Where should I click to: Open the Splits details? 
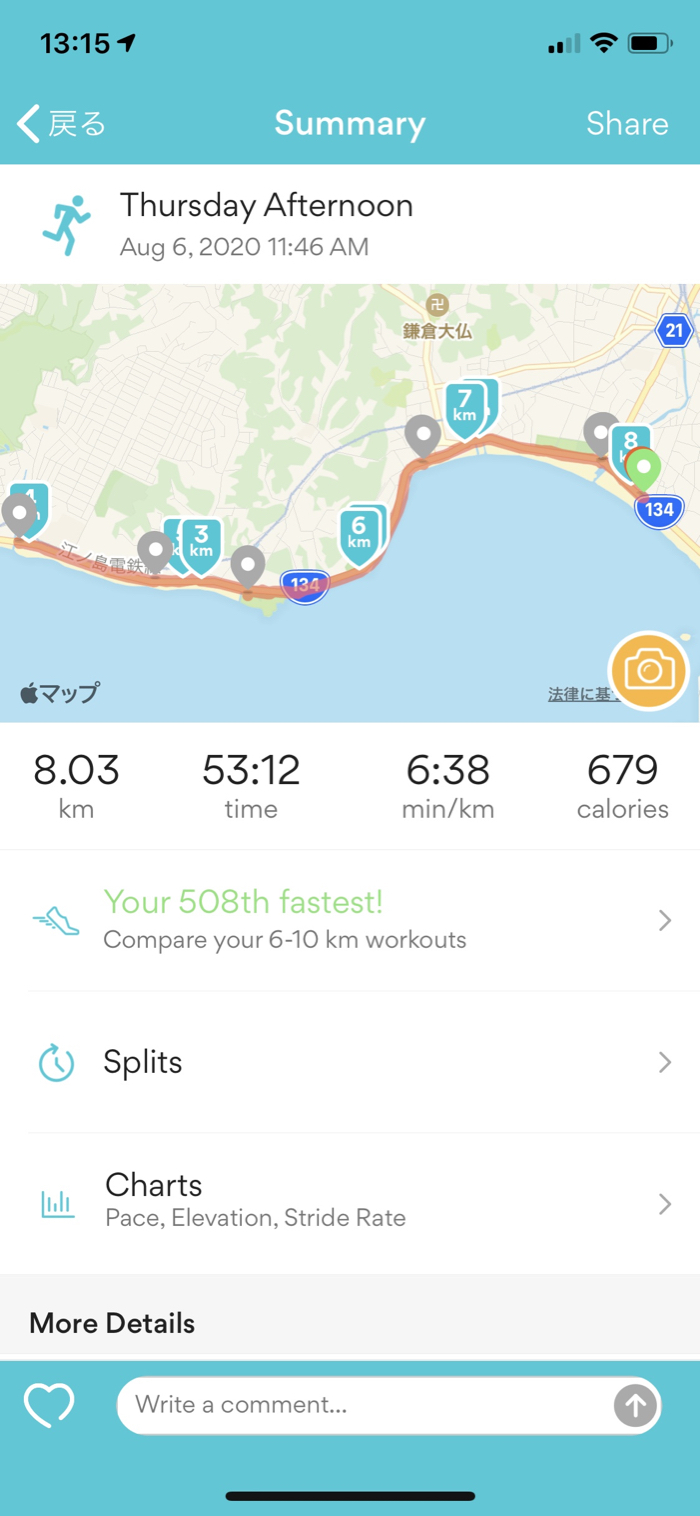350,1062
